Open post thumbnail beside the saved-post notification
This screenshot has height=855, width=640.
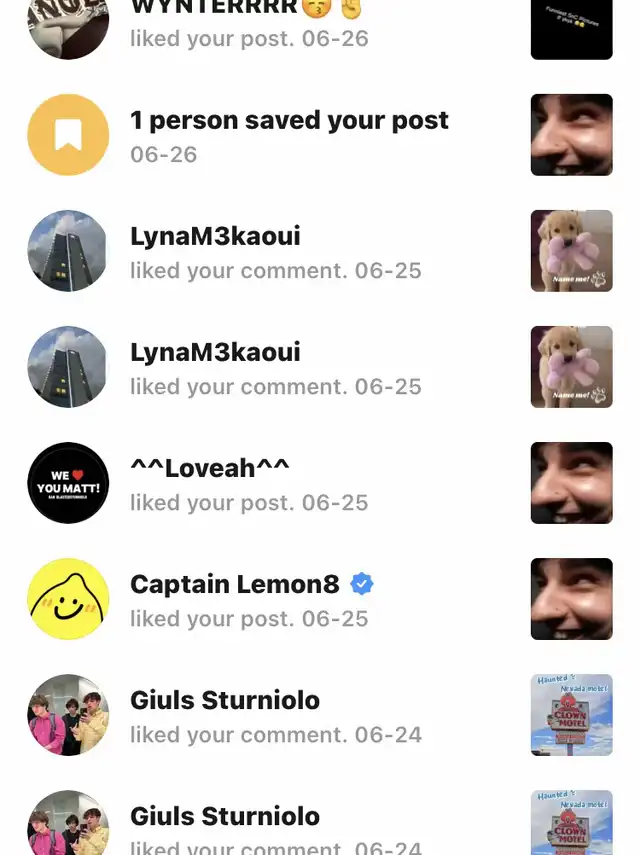click(x=571, y=135)
